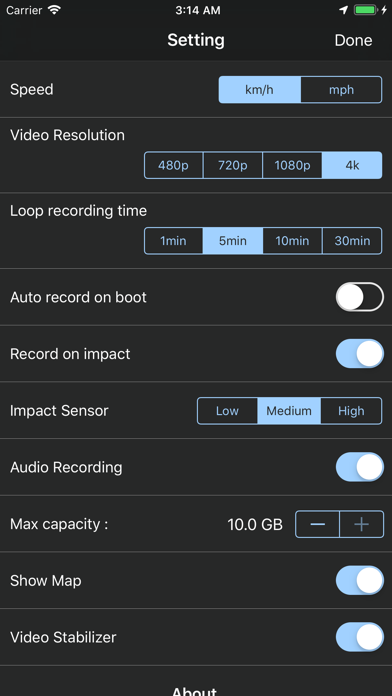Viewport: 392px width, 696px height.
Task: Toggle Show Map off
Action: pyautogui.click(x=360, y=580)
